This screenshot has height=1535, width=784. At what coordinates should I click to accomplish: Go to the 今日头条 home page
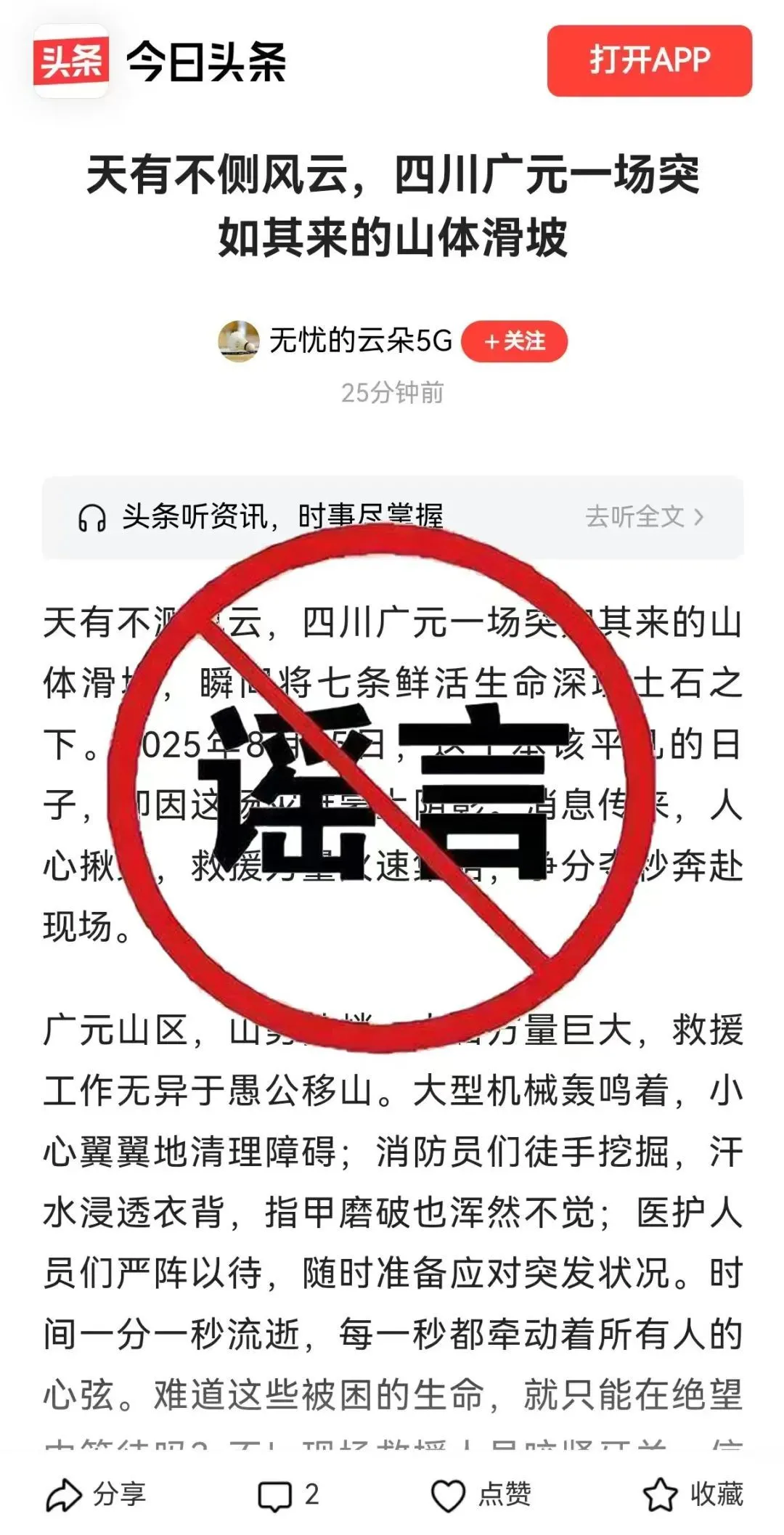161,61
